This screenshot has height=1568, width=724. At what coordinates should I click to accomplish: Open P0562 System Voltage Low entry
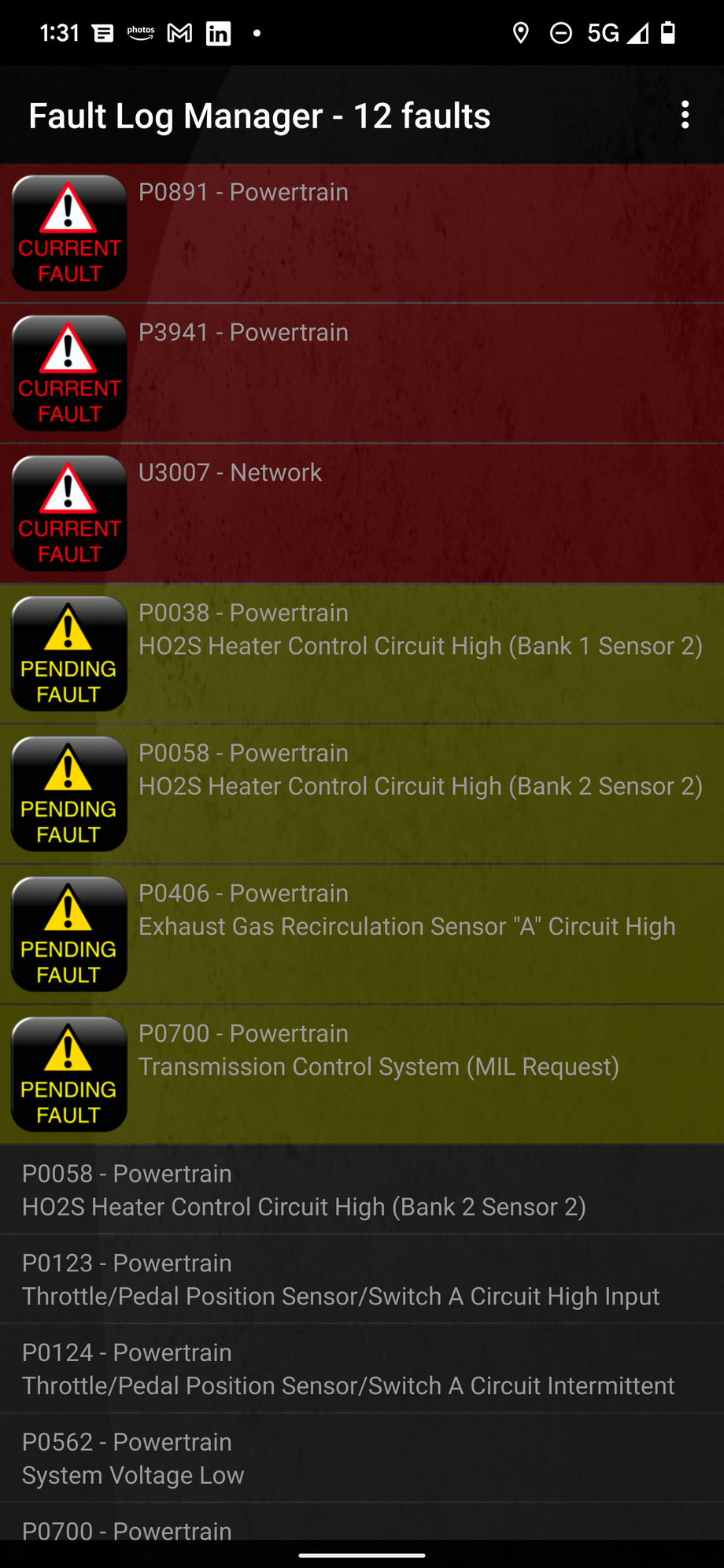click(362, 1458)
